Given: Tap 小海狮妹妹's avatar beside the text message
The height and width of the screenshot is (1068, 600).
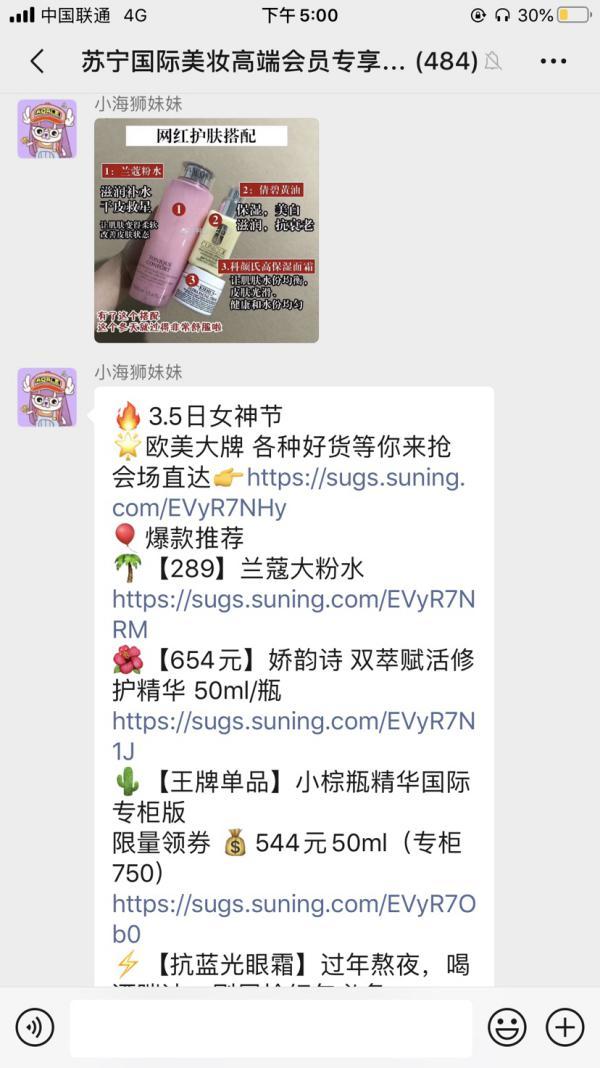Looking at the screenshot, I should click(47, 397).
